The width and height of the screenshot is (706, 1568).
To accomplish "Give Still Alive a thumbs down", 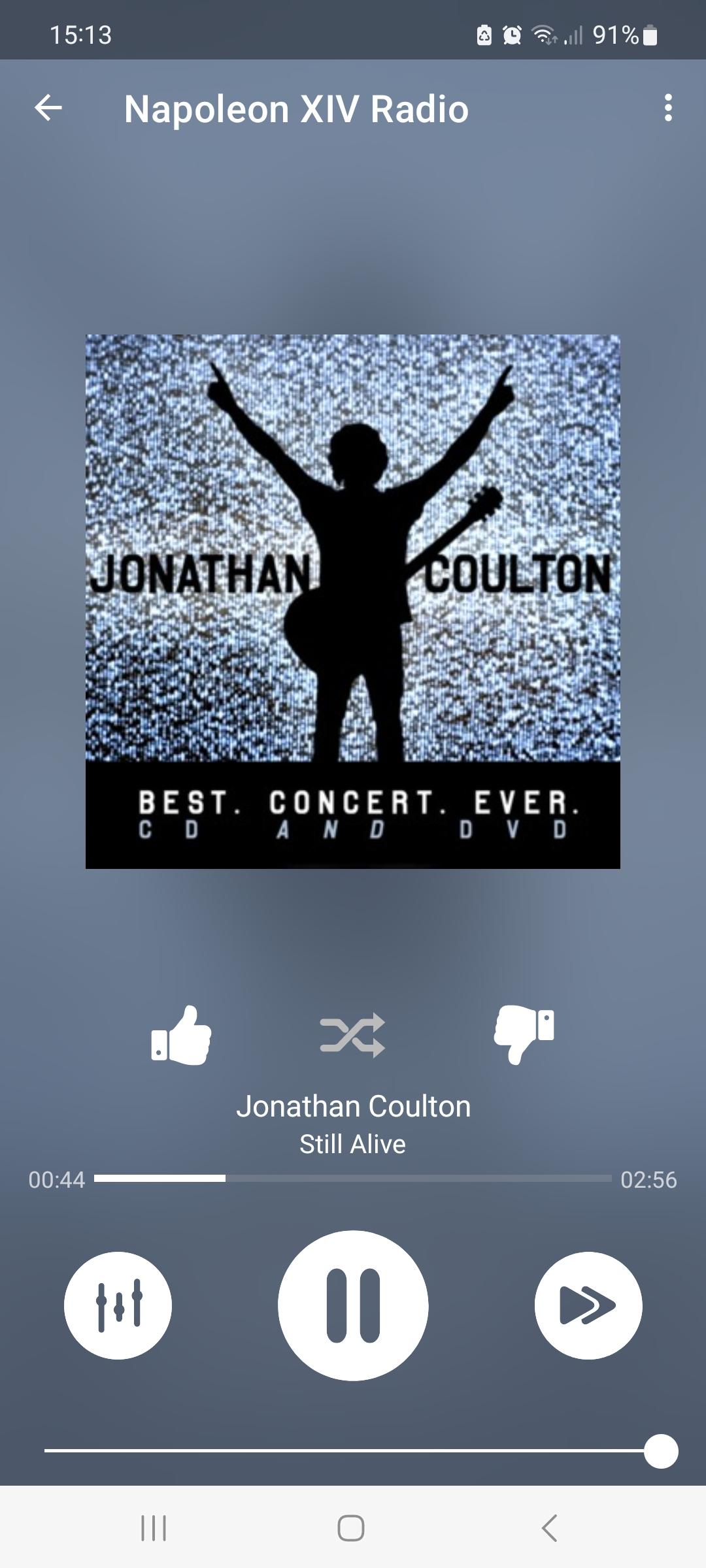I will coord(524,1034).
